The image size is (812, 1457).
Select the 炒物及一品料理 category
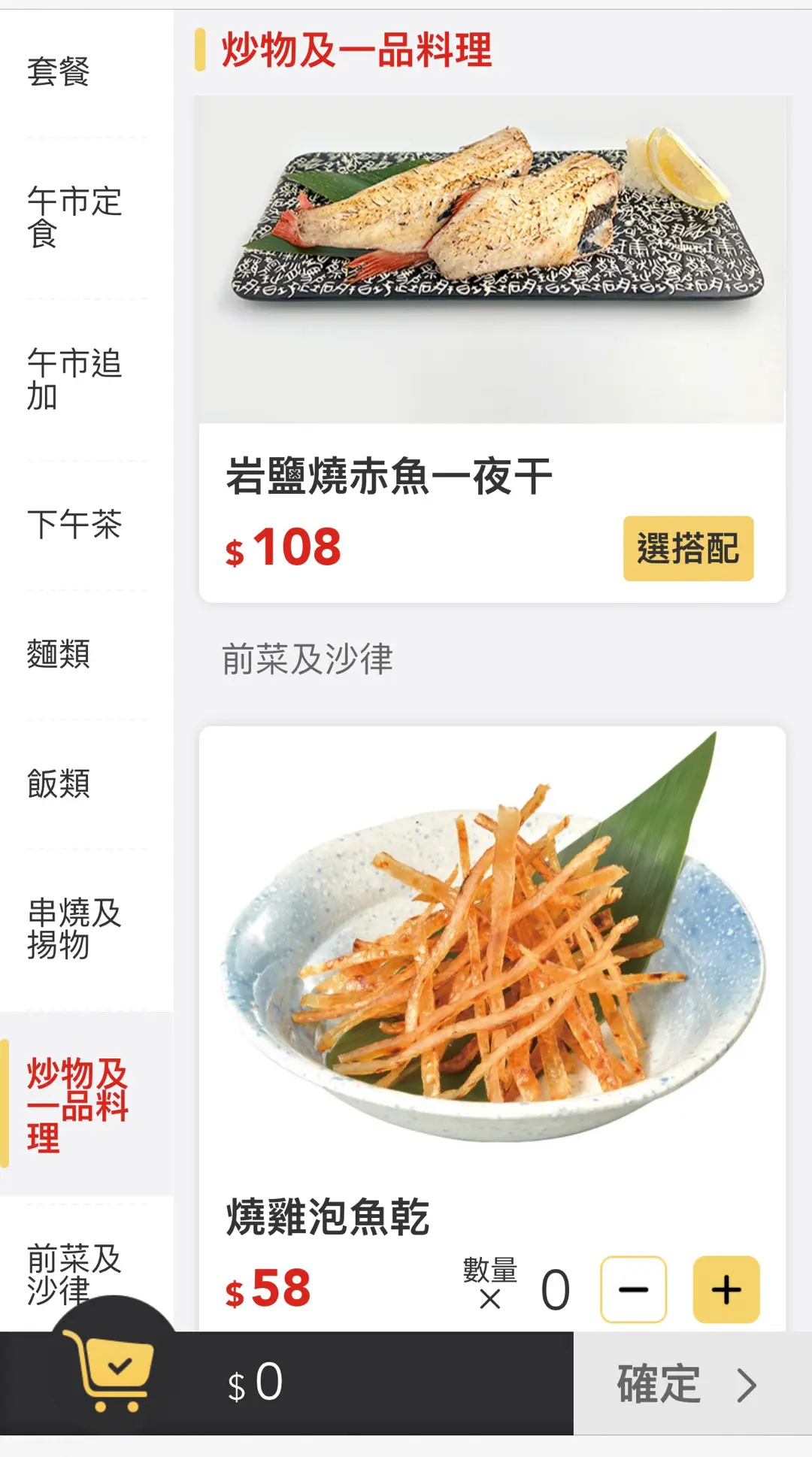[77, 1104]
